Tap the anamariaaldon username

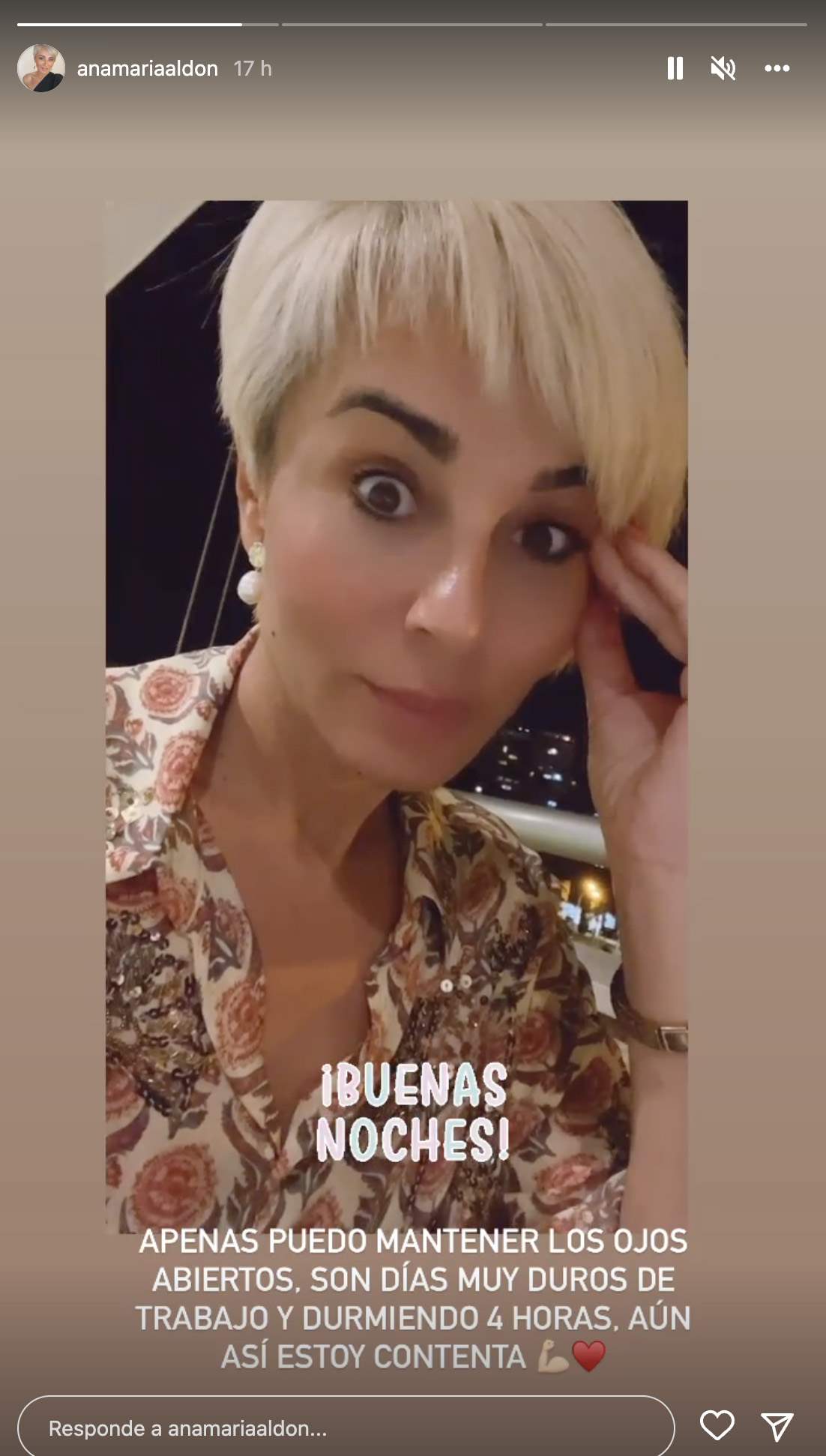tap(147, 68)
